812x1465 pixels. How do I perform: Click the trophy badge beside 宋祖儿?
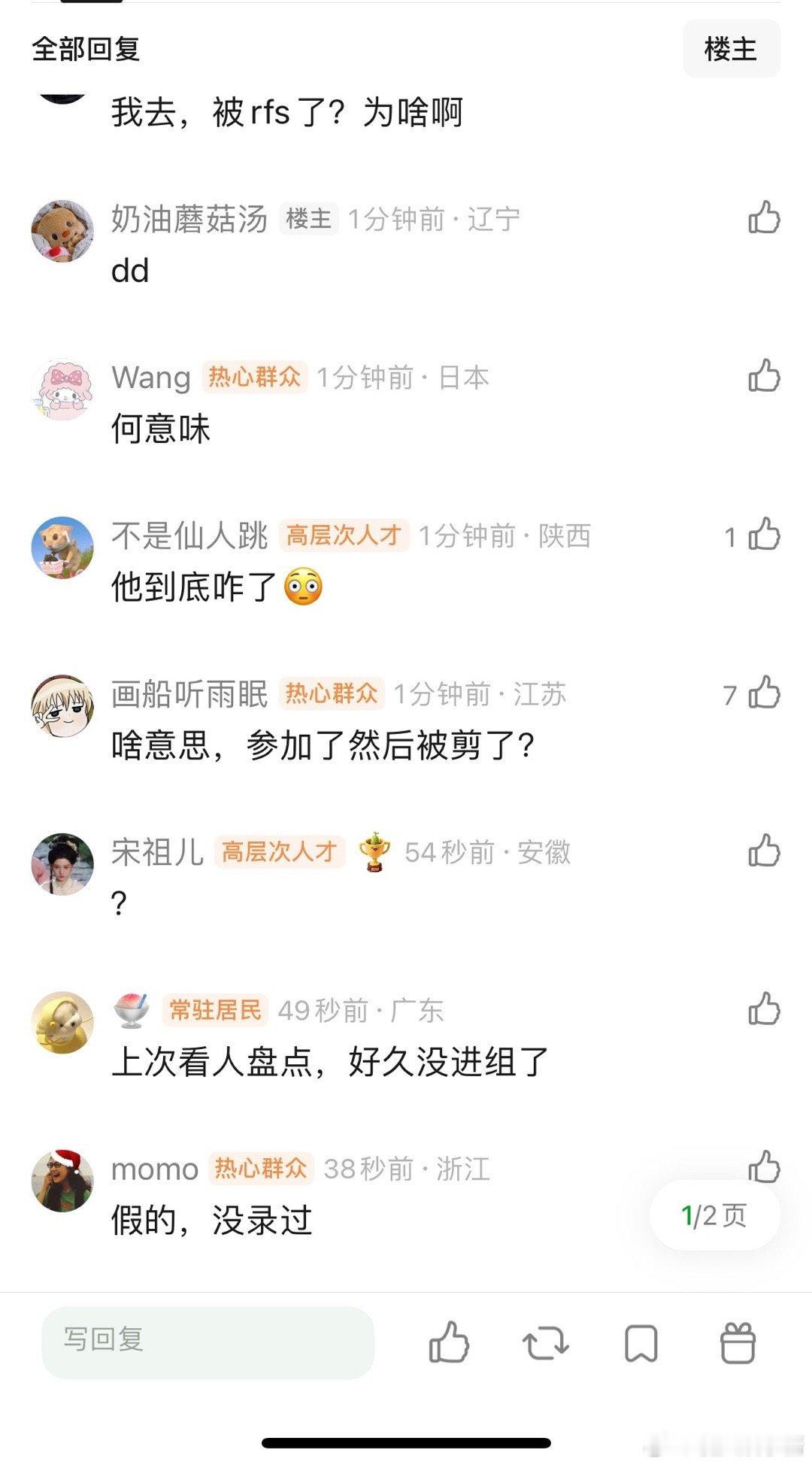pos(374,854)
